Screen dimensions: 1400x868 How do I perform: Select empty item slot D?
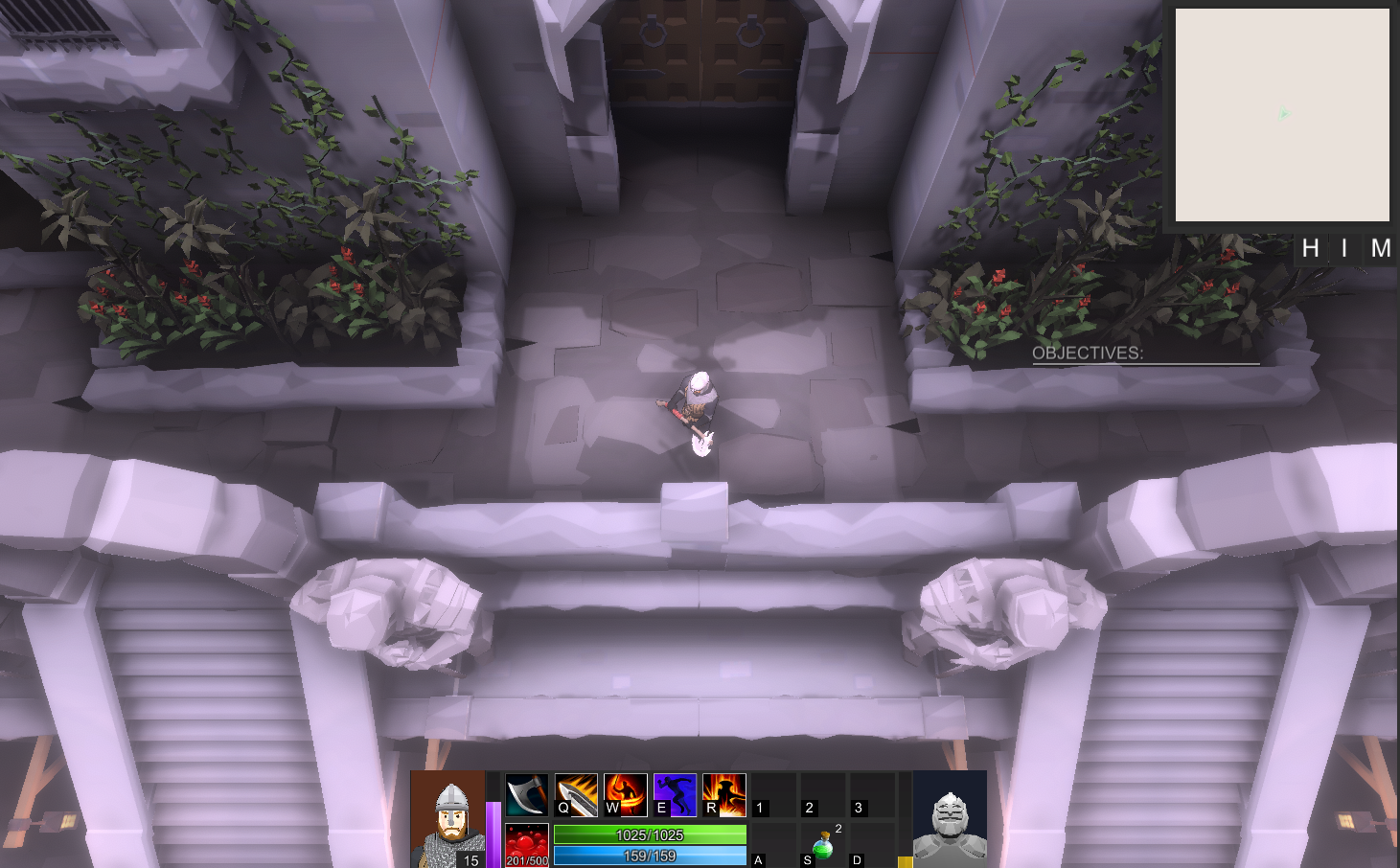[x=872, y=845]
